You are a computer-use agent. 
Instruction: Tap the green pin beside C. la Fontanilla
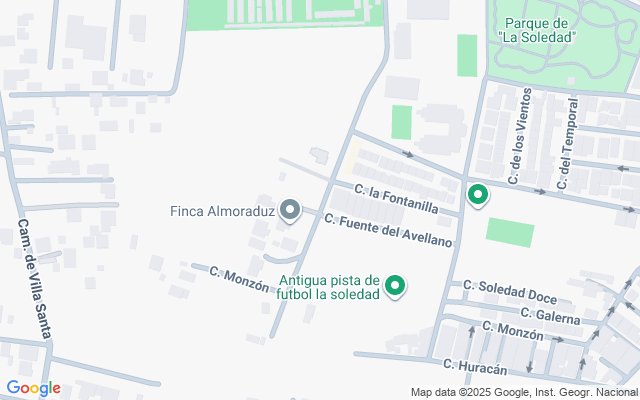(x=478, y=195)
